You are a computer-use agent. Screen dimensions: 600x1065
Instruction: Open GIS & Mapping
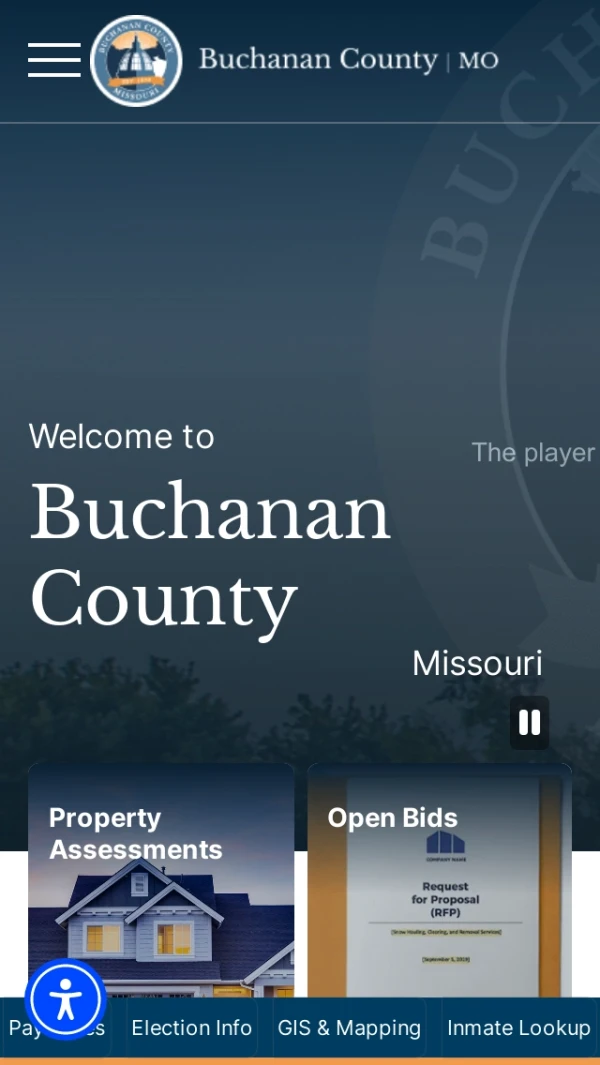pos(349,1028)
